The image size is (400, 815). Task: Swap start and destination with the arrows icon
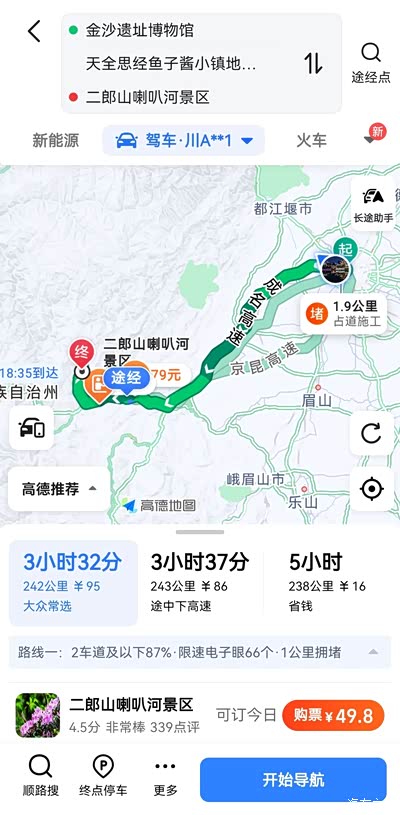(313, 63)
